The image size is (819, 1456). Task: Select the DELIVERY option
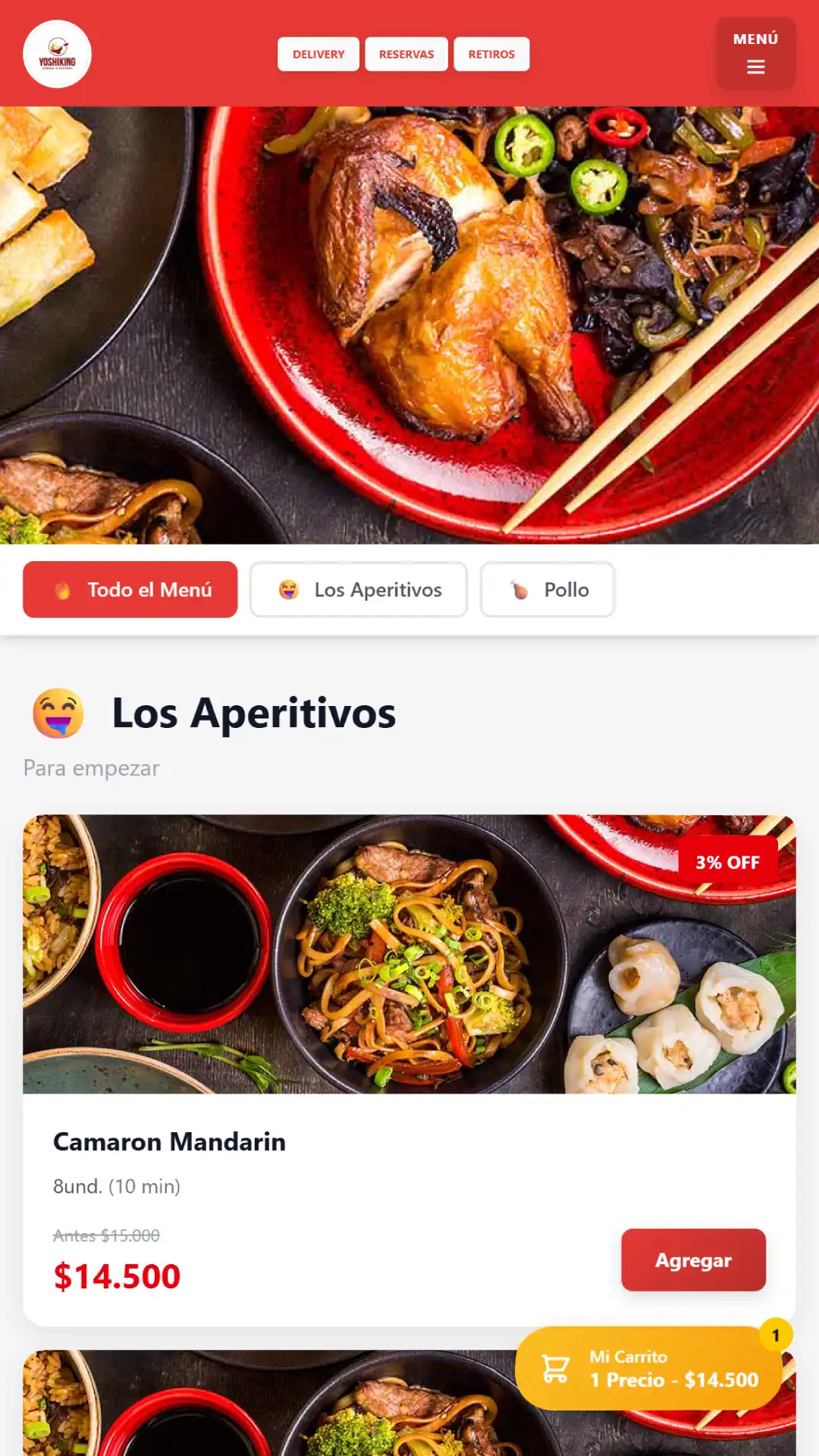pyautogui.click(x=318, y=55)
